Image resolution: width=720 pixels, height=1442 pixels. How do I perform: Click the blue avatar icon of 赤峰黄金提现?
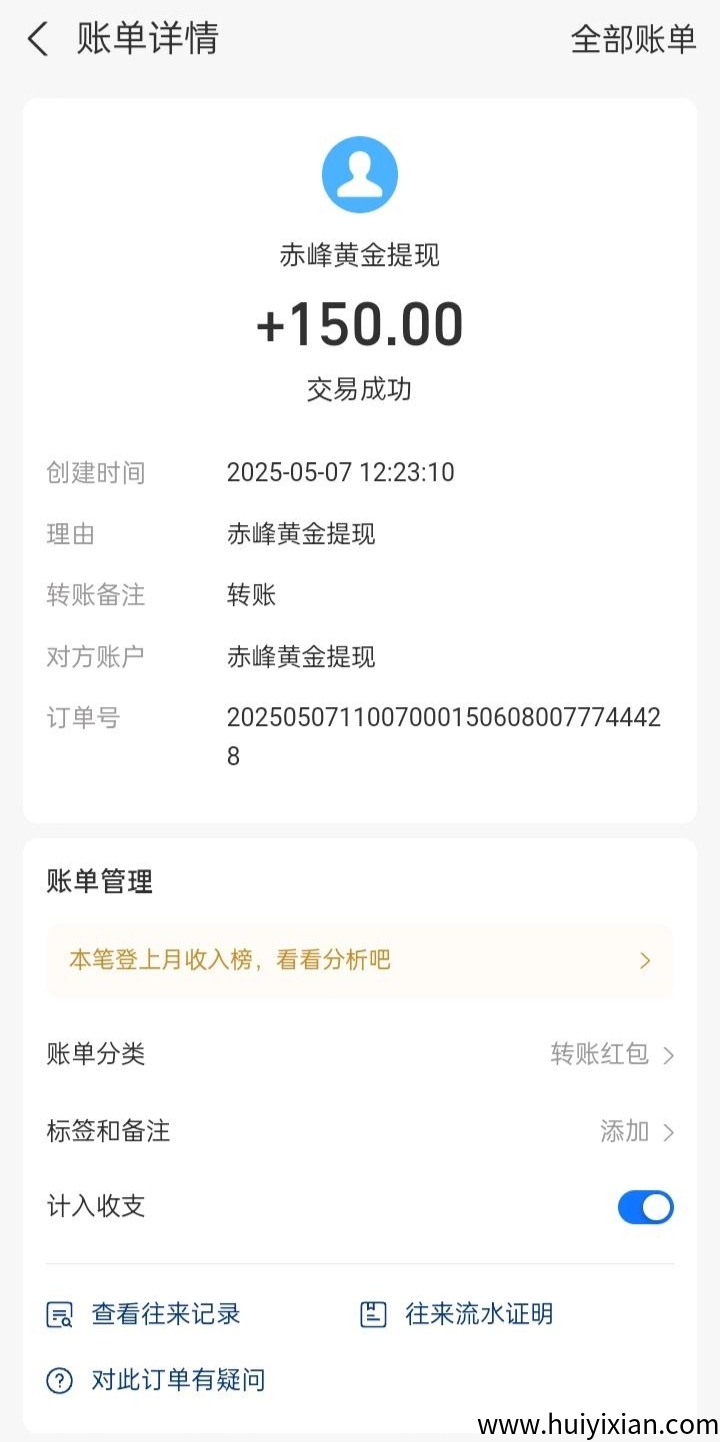pos(360,173)
